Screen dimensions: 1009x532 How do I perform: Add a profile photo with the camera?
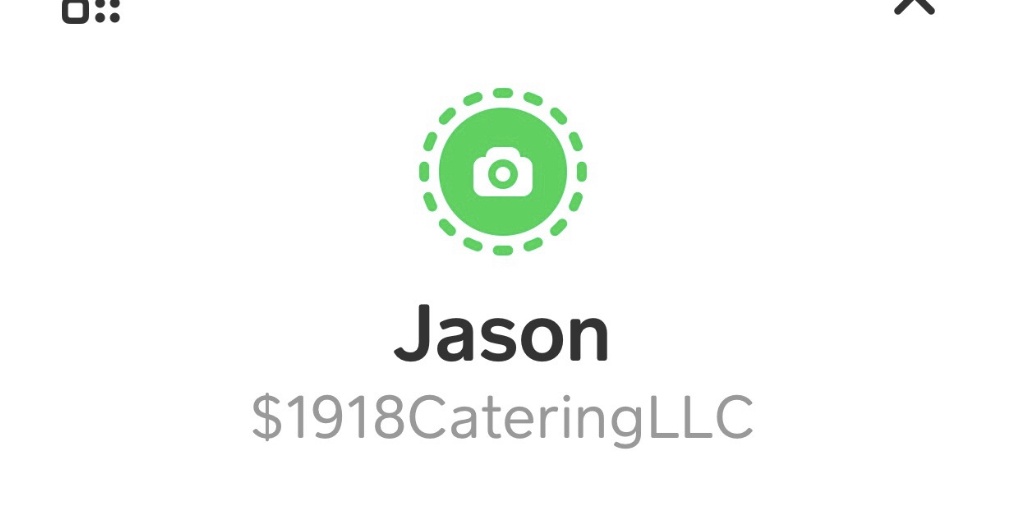pyautogui.click(x=503, y=173)
